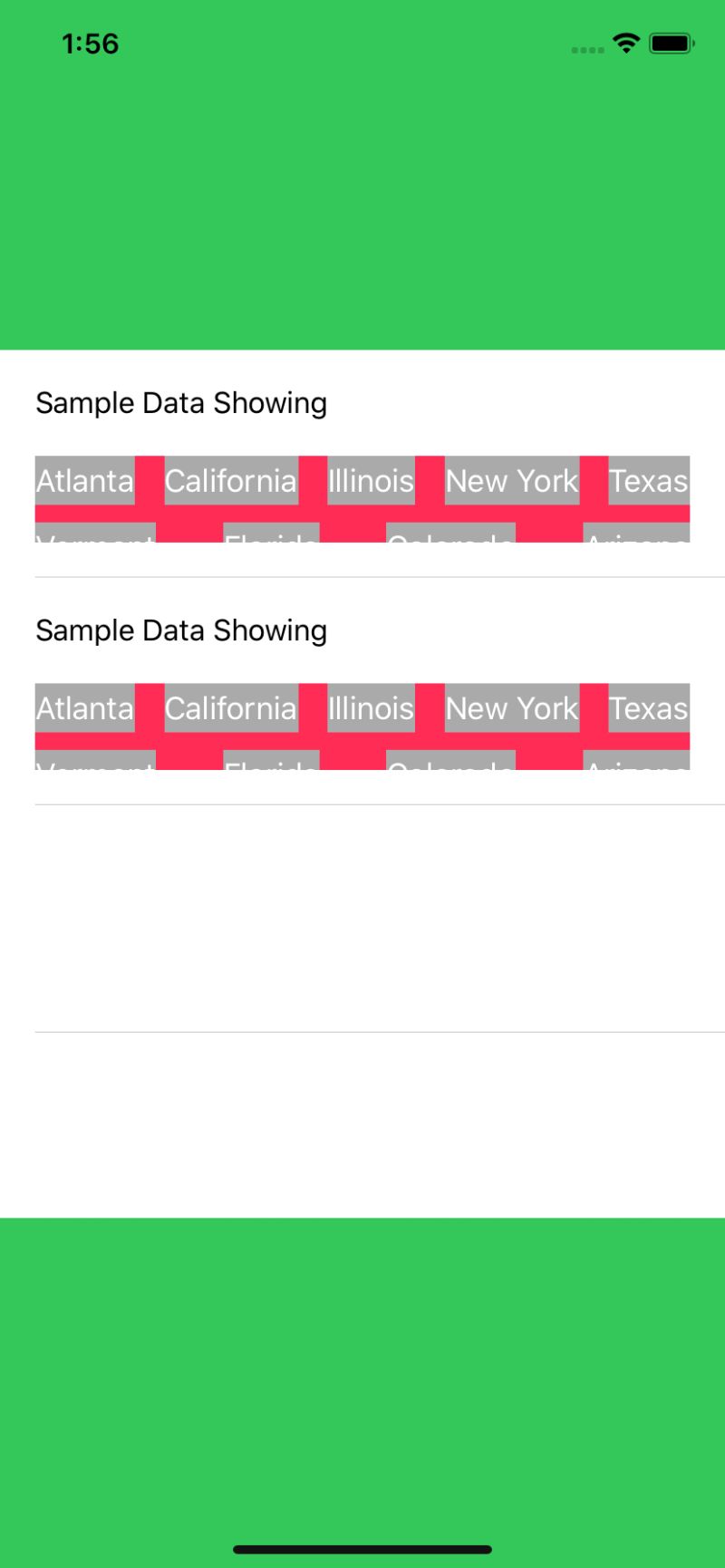Image resolution: width=725 pixels, height=1568 pixels.
Task: Select the New York cell in the first section
Action: point(510,481)
